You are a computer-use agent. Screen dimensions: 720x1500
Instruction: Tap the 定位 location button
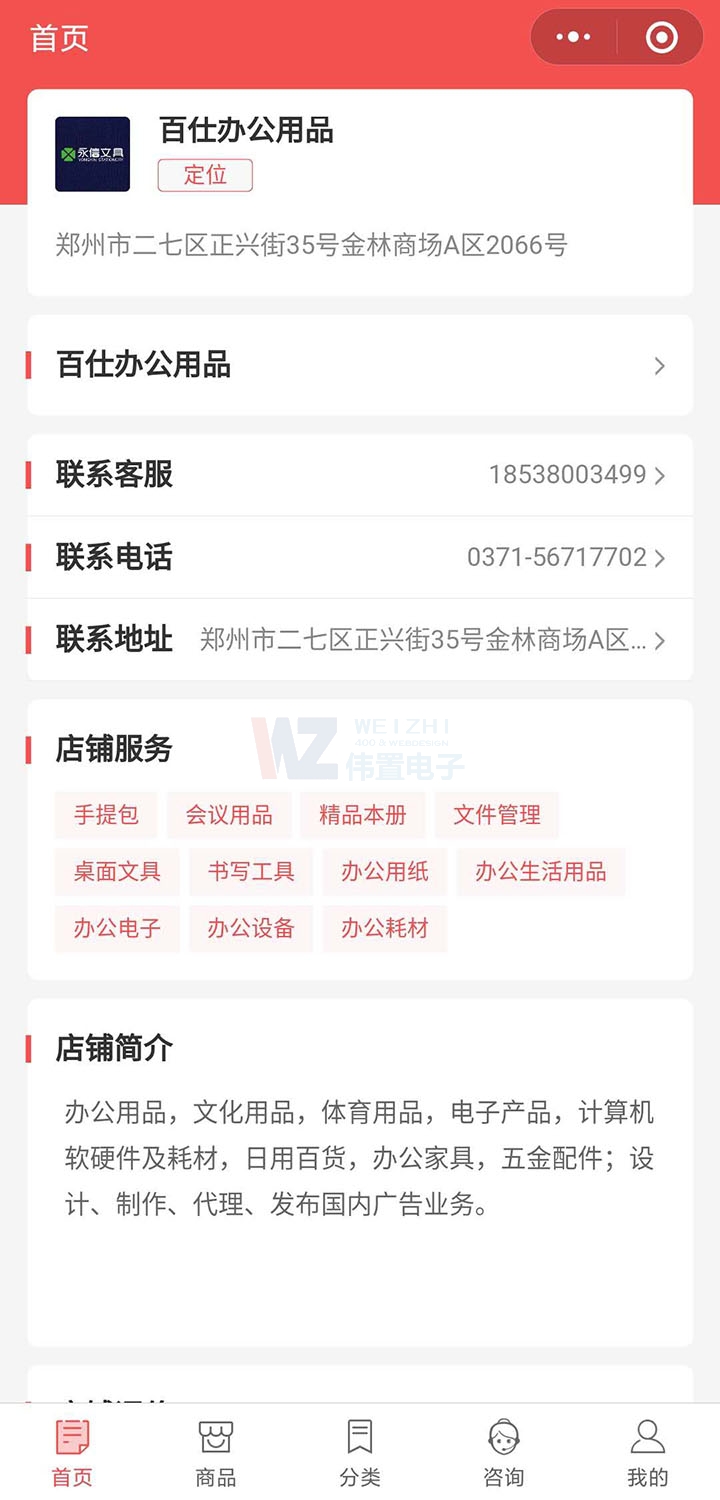(x=205, y=175)
